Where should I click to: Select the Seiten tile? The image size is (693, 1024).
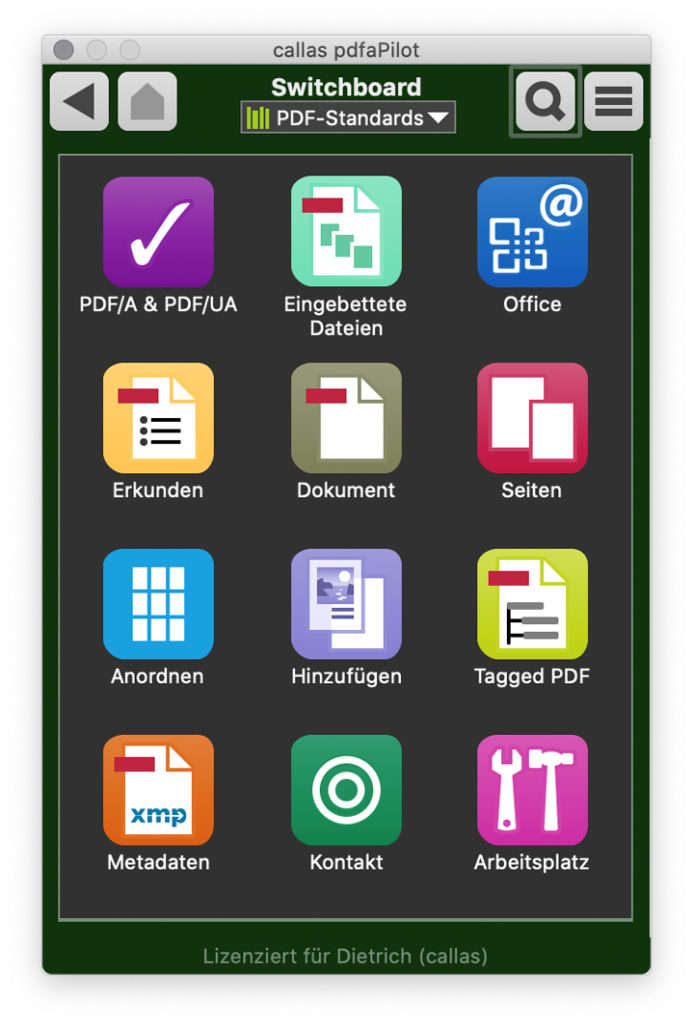pyautogui.click(x=532, y=418)
